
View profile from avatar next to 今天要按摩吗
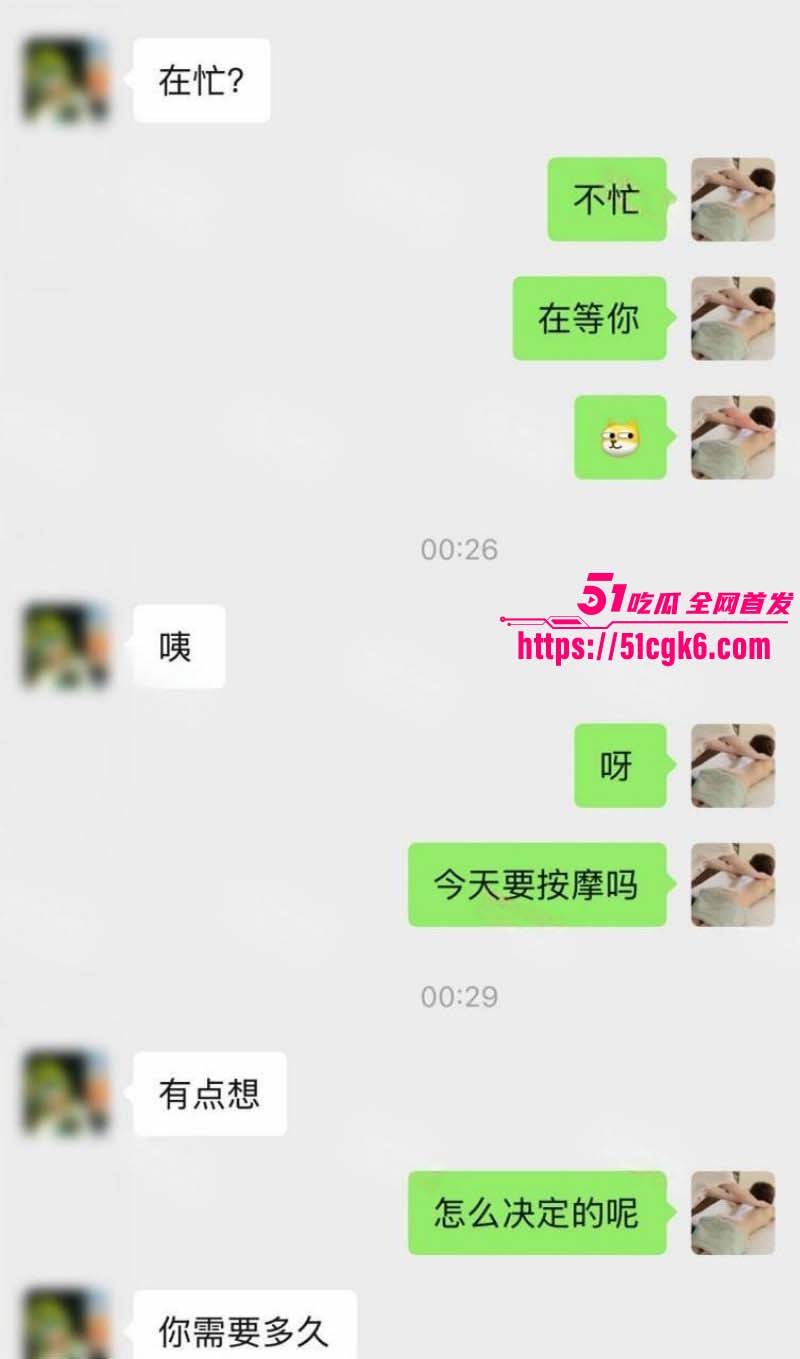(x=732, y=884)
